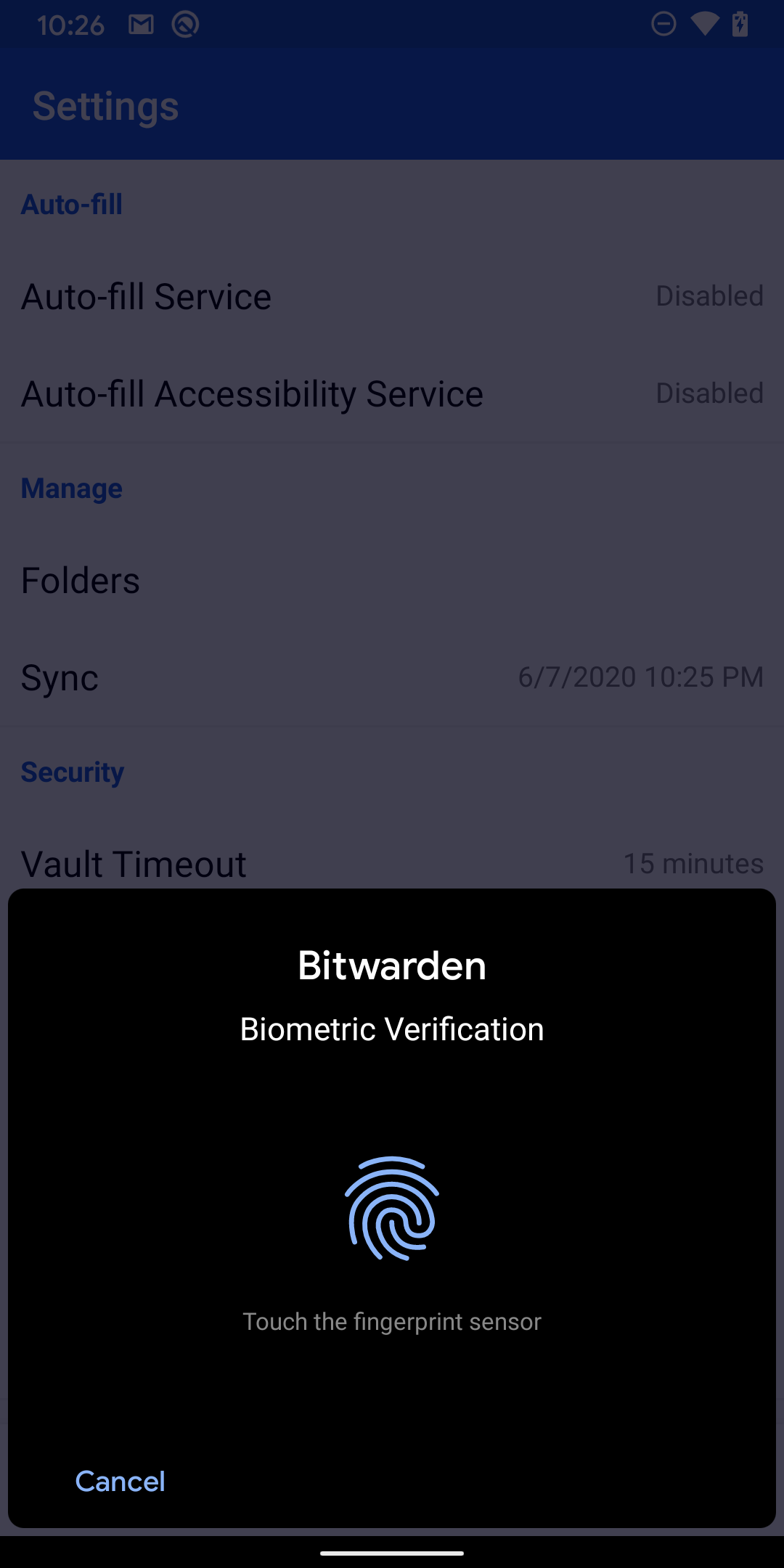Viewport: 784px width, 1568px height.
Task: Cancel the biometric verification dialog
Action: coord(121,1481)
